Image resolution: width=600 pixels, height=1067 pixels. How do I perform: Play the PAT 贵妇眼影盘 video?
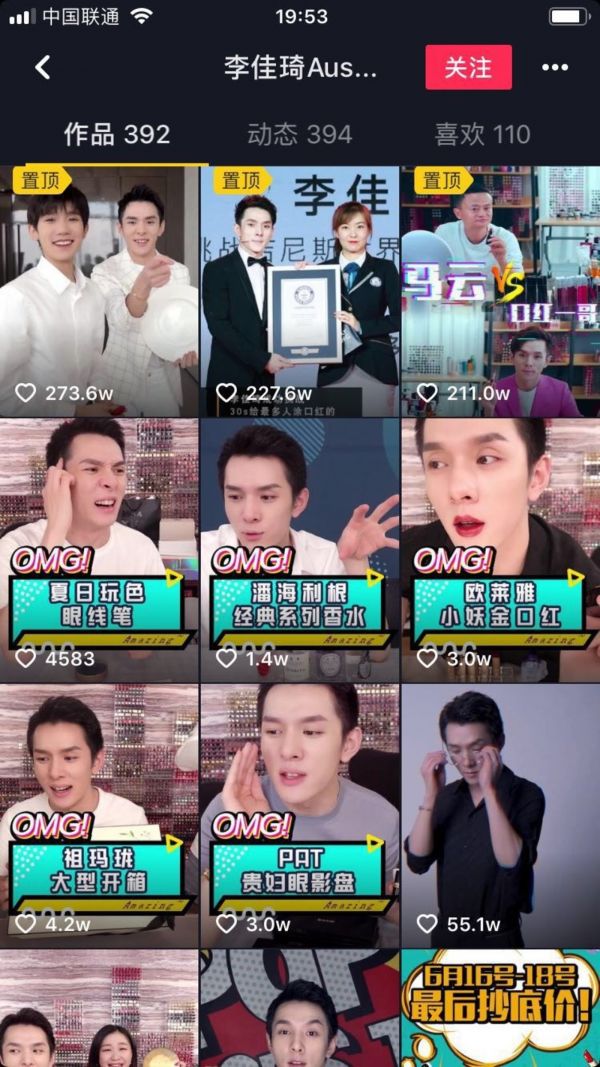[x=299, y=815]
